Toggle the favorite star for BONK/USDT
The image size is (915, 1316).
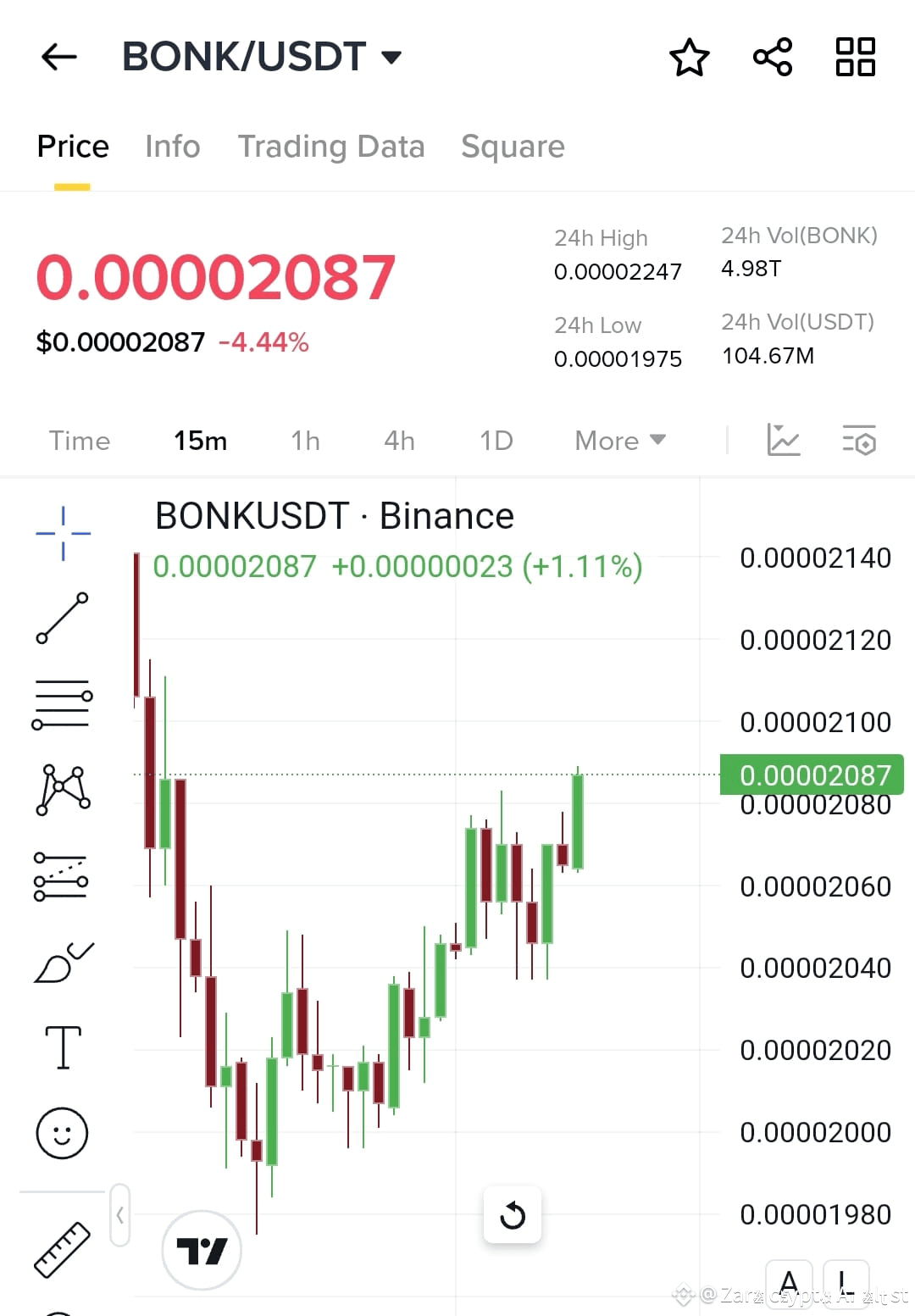(689, 57)
